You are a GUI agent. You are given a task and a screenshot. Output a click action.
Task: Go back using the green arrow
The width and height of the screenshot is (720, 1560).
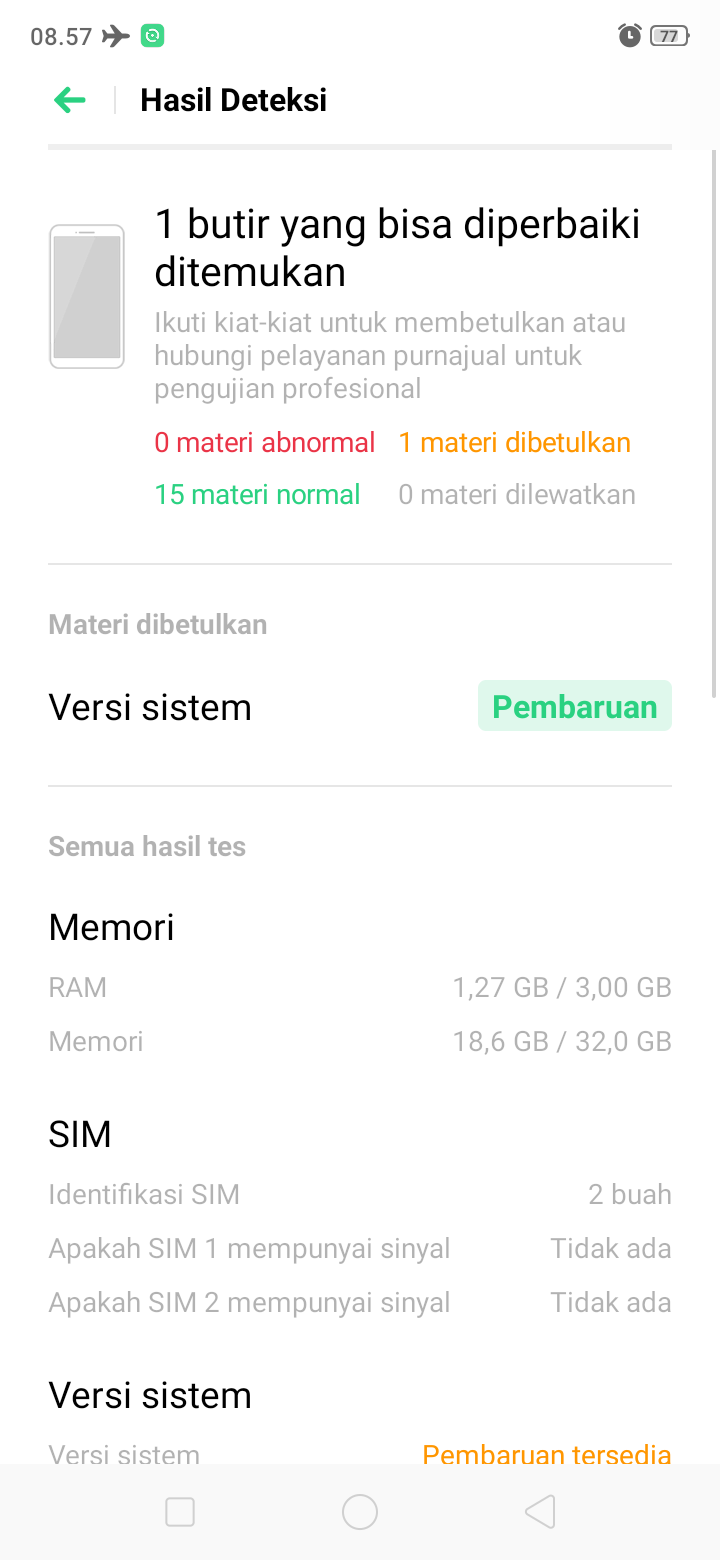[70, 100]
